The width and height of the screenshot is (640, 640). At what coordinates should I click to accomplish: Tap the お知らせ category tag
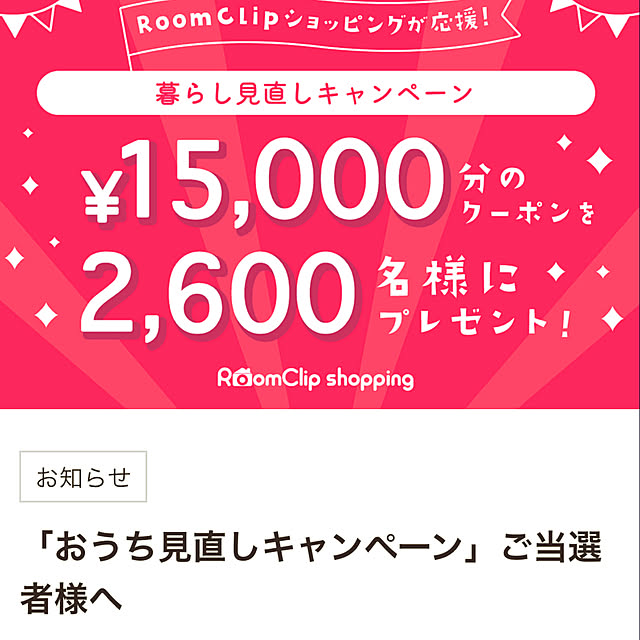83,477
